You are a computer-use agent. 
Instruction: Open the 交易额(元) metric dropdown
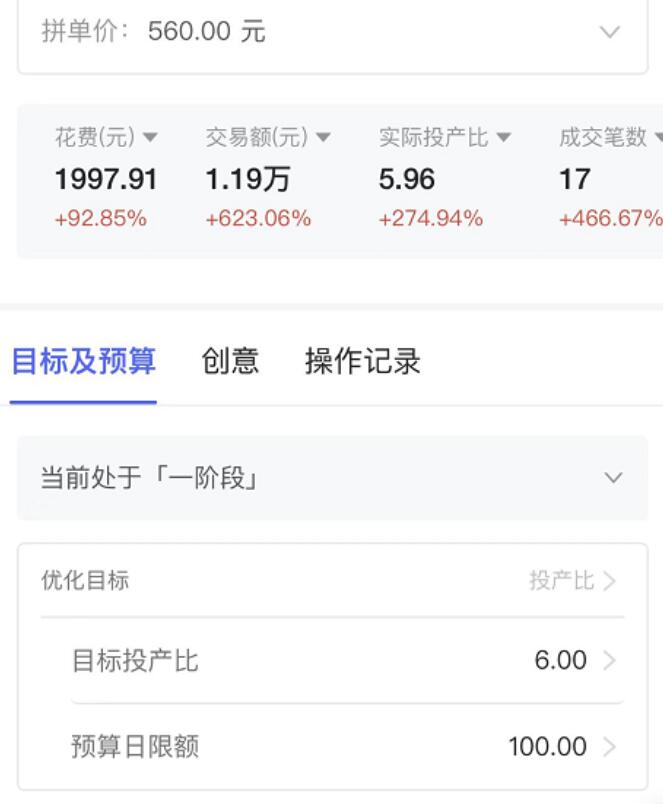point(268,137)
